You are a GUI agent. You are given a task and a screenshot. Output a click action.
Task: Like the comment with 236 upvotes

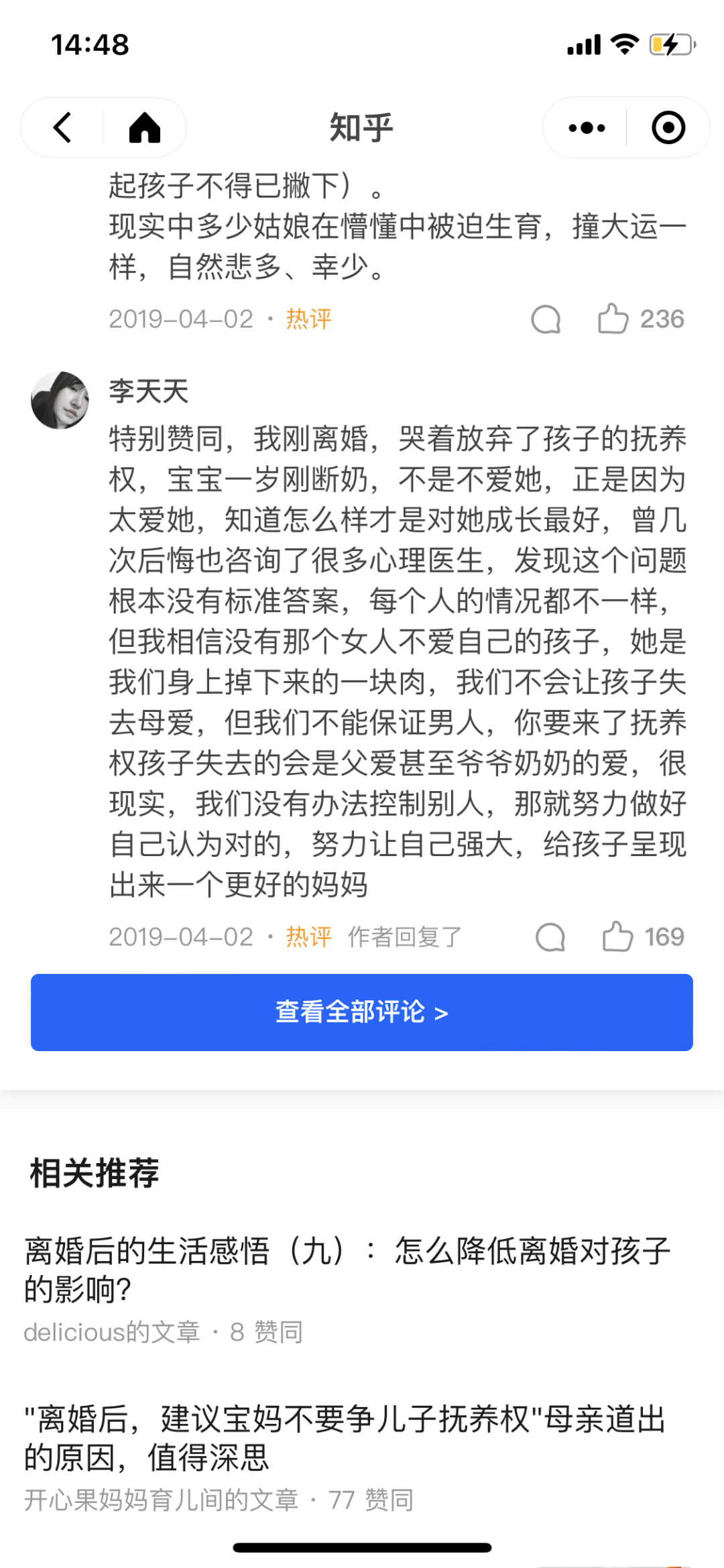(613, 319)
